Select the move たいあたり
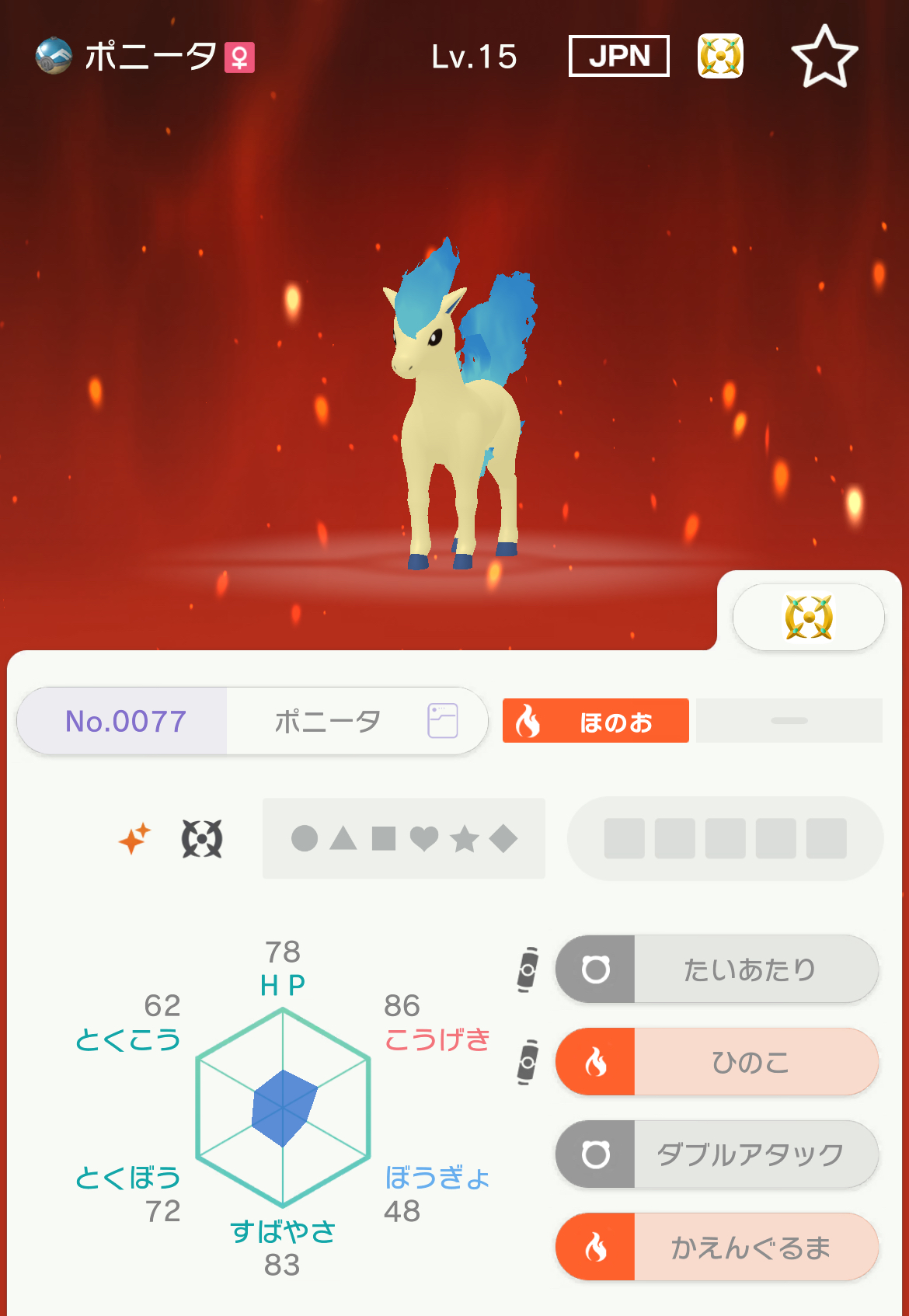This screenshot has height=1316, width=909. click(x=716, y=970)
